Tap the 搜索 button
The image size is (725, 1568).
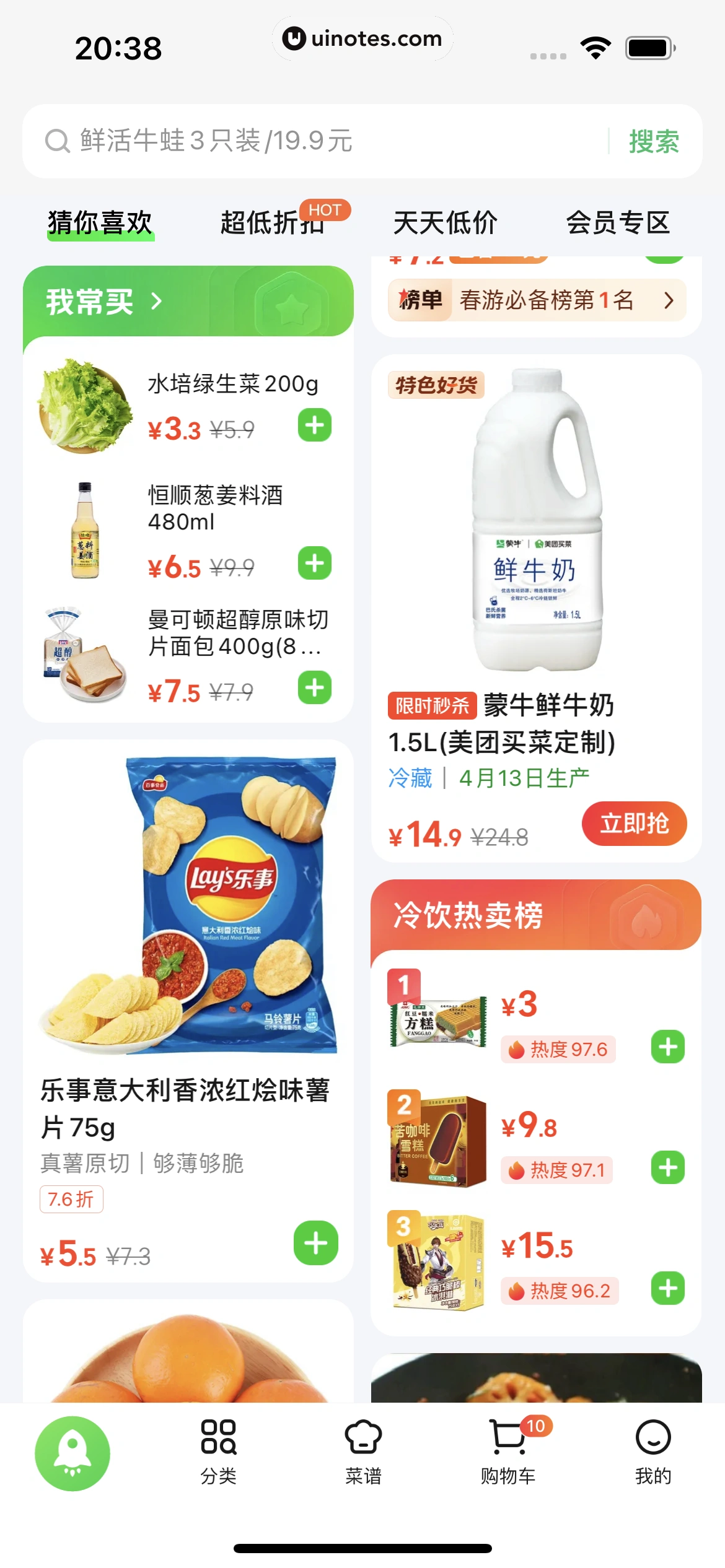tap(654, 141)
